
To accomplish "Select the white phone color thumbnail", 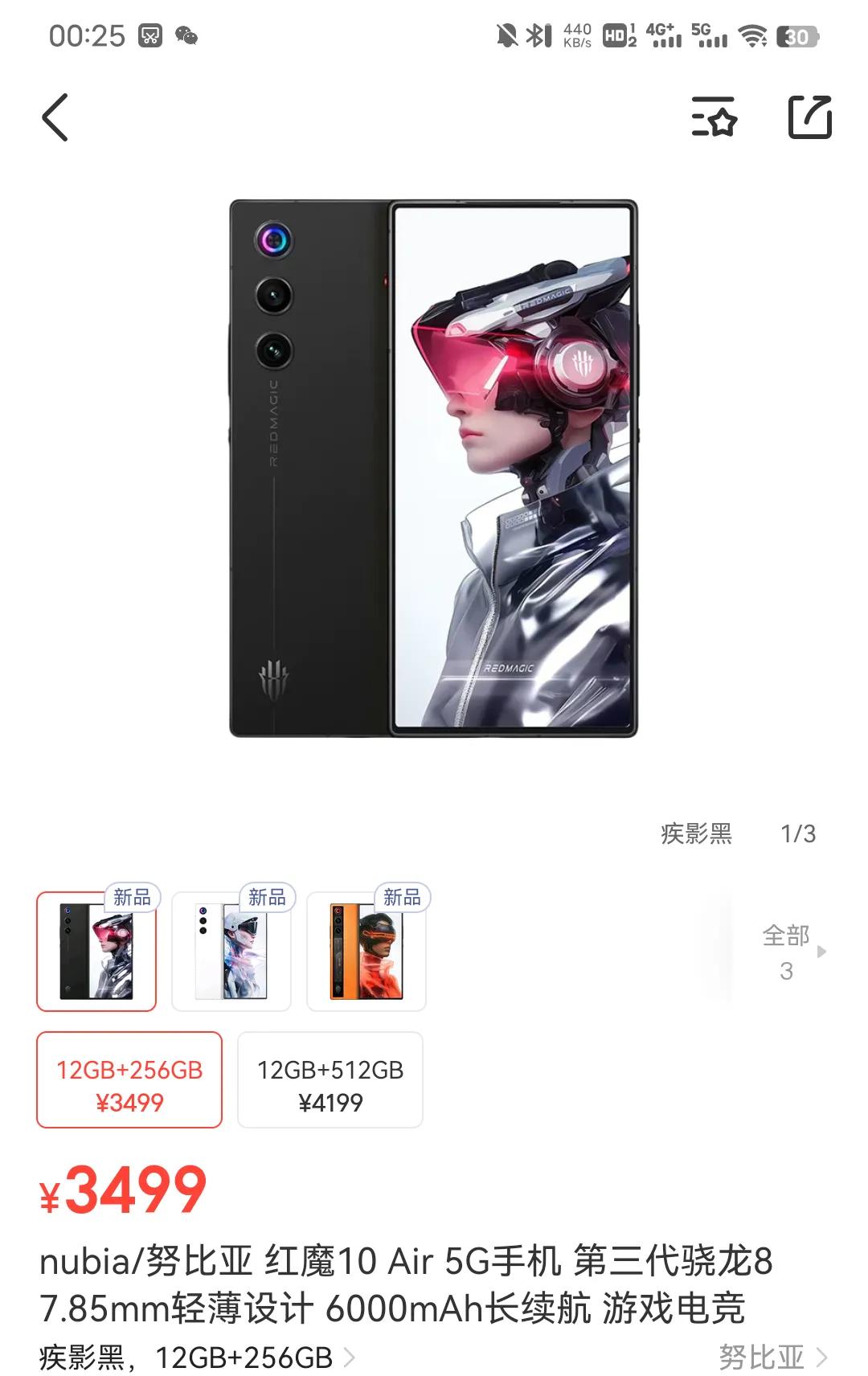I will point(231,951).
